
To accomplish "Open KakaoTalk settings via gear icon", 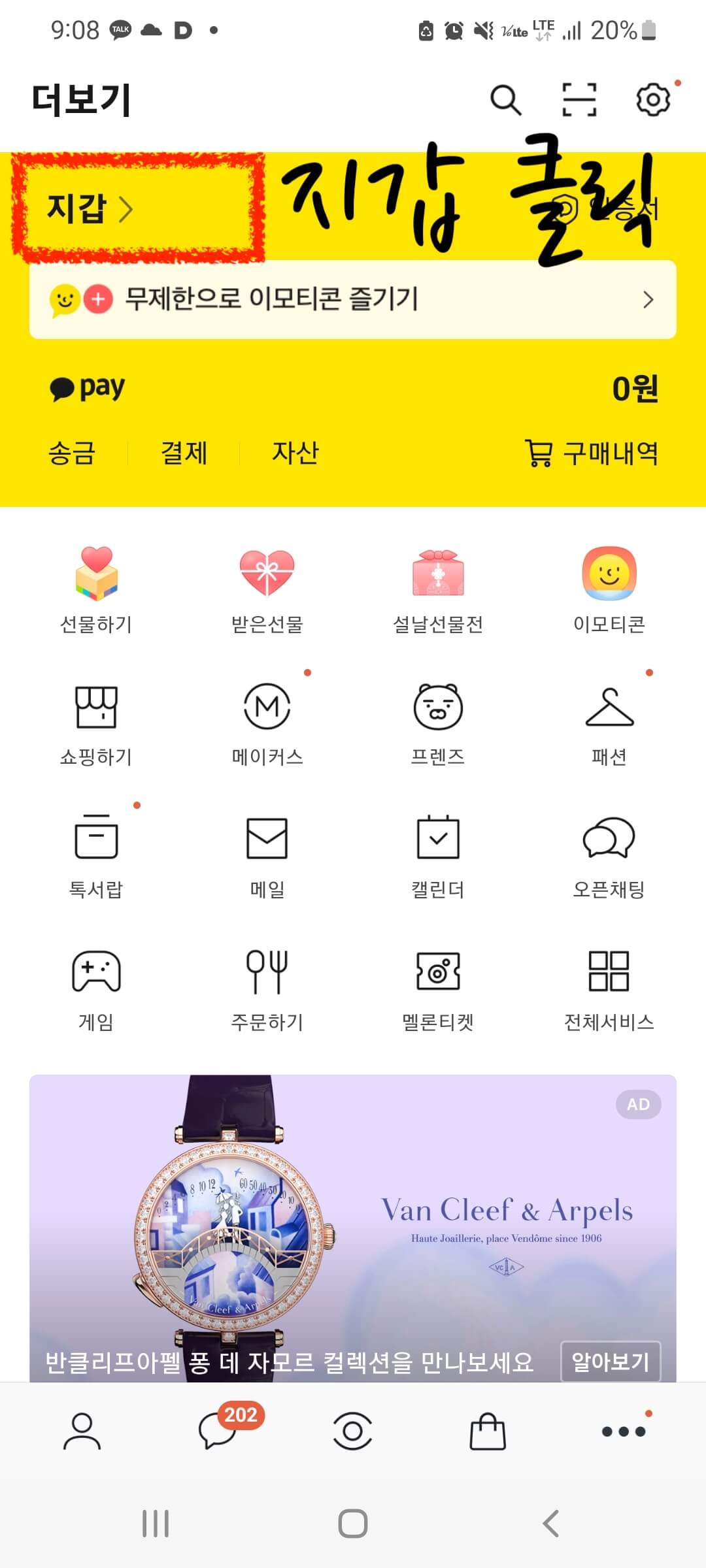I will 653,100.
